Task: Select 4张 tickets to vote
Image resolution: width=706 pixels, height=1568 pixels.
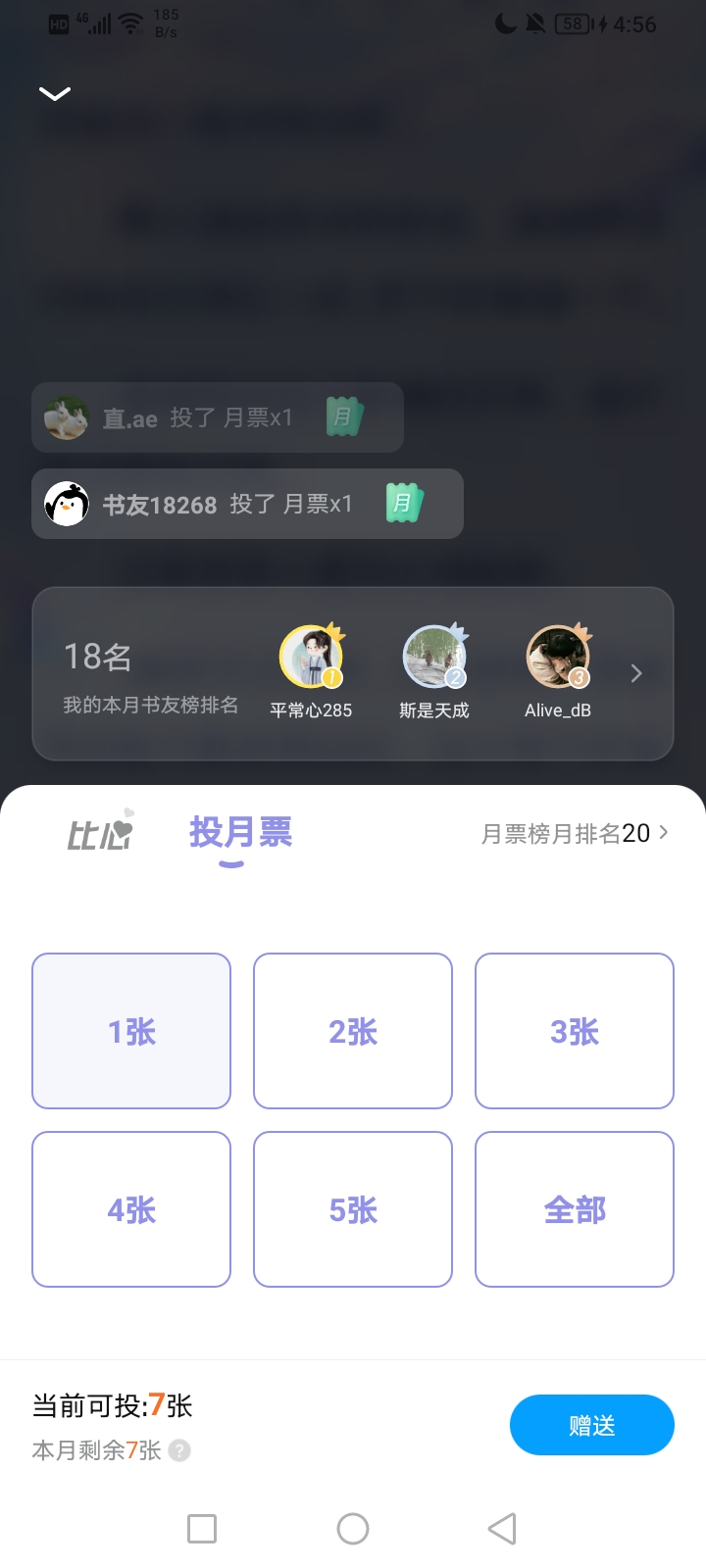Action: (131, 1209)
